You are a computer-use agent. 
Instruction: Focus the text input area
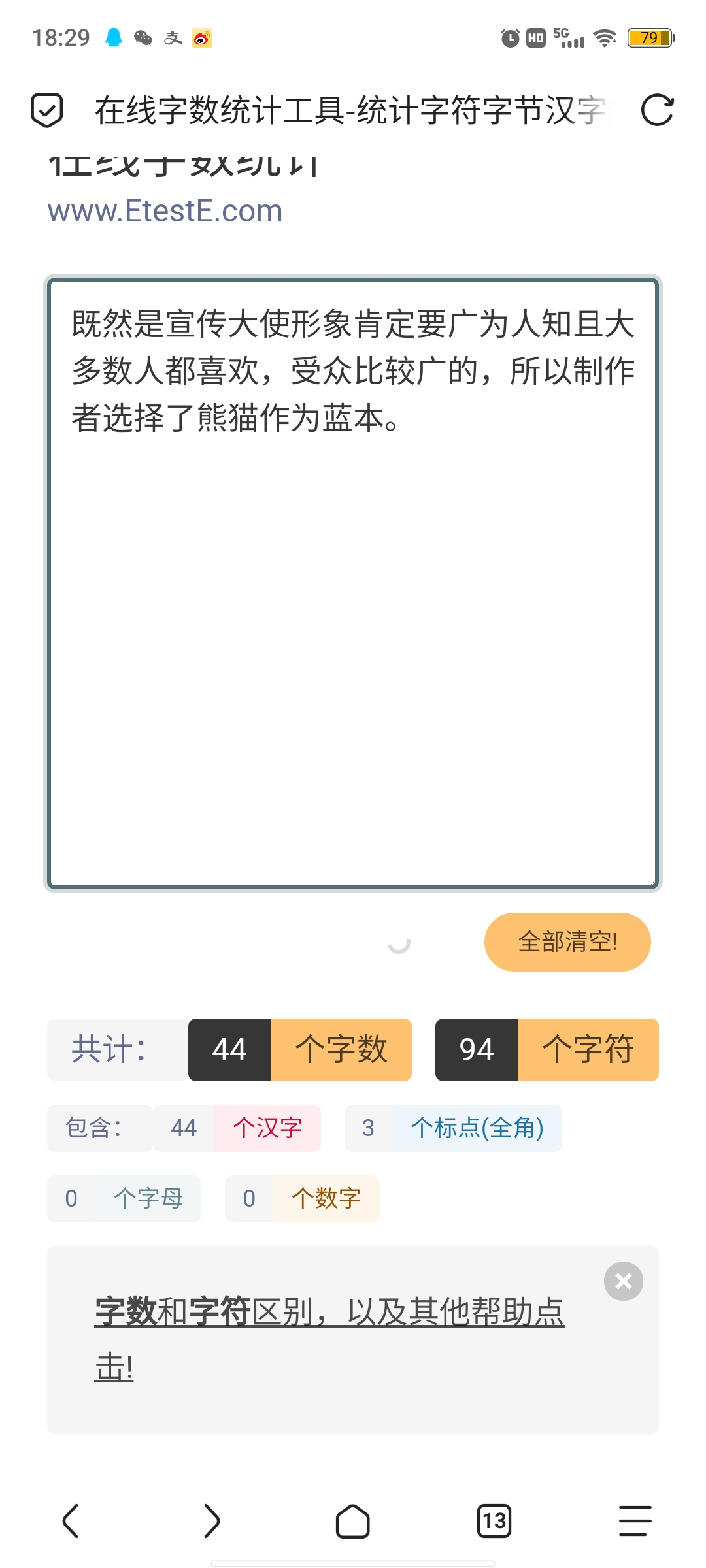[353, 583]
